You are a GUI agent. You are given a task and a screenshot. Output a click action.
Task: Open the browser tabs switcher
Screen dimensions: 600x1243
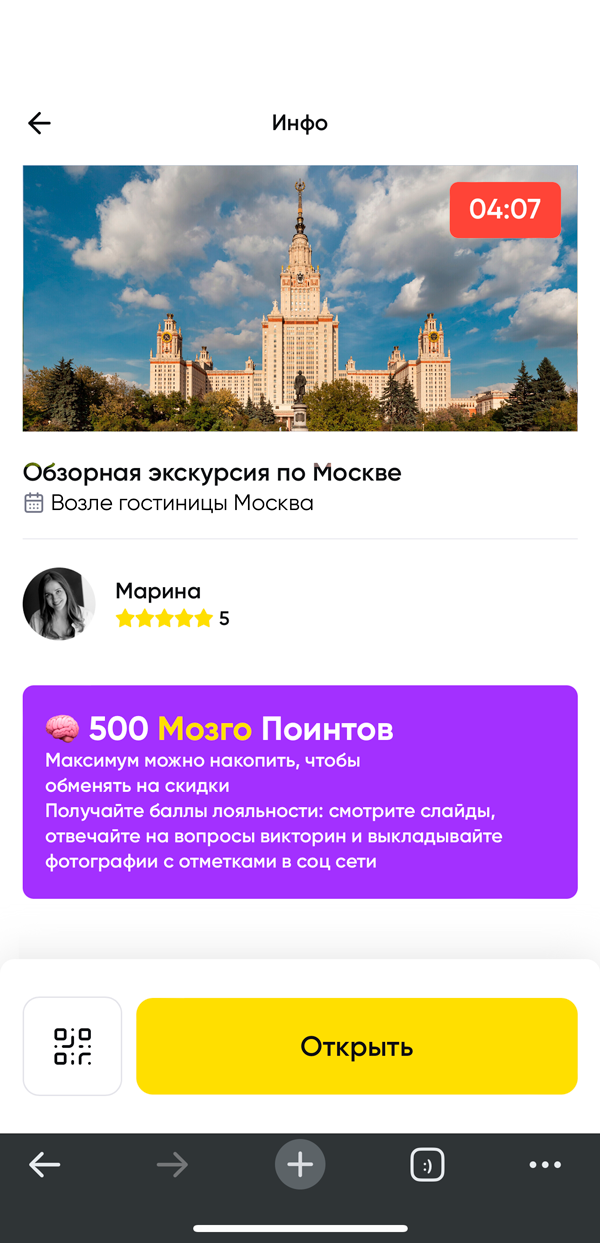coord(427,1165)
